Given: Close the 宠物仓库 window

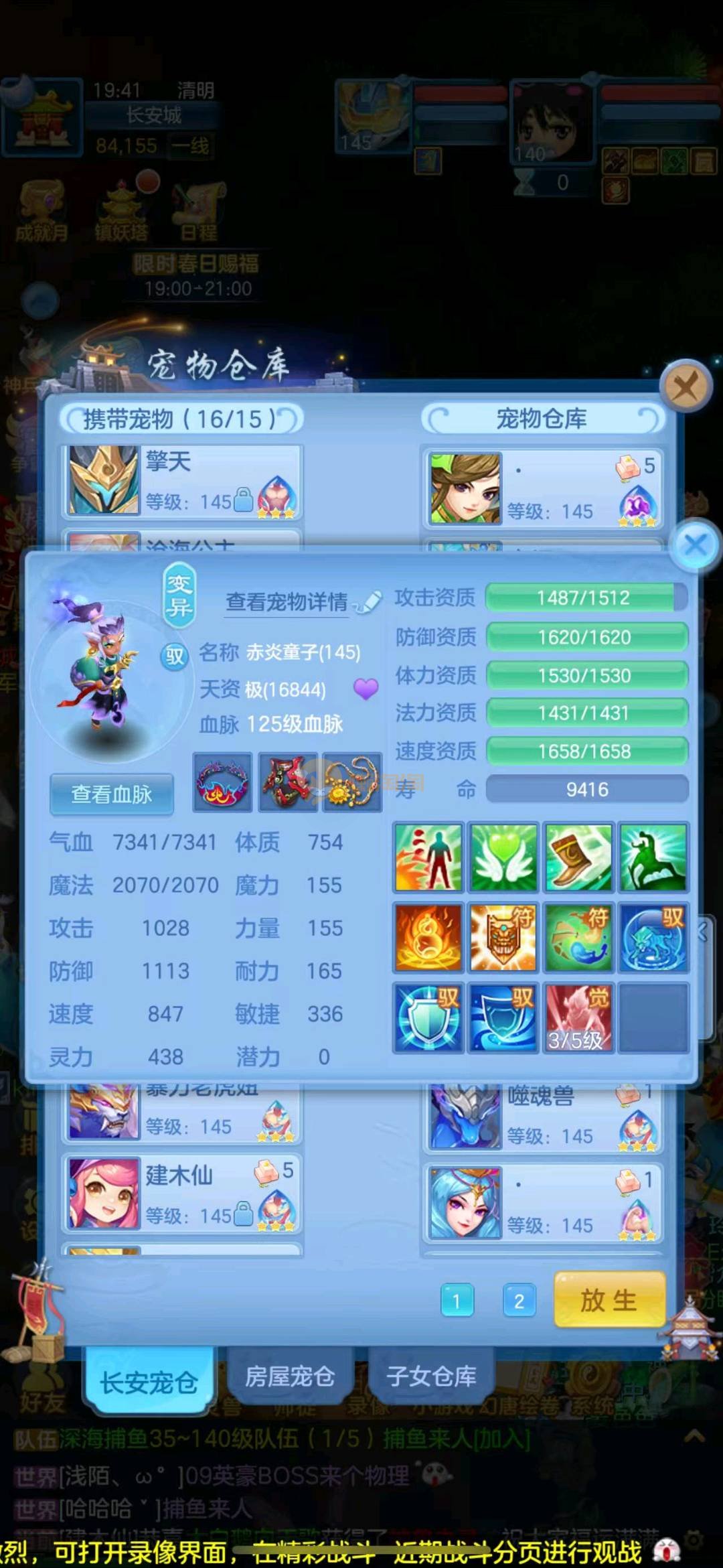Looking at the screenshot, I should pyautogui.click(x=685, y=386).
